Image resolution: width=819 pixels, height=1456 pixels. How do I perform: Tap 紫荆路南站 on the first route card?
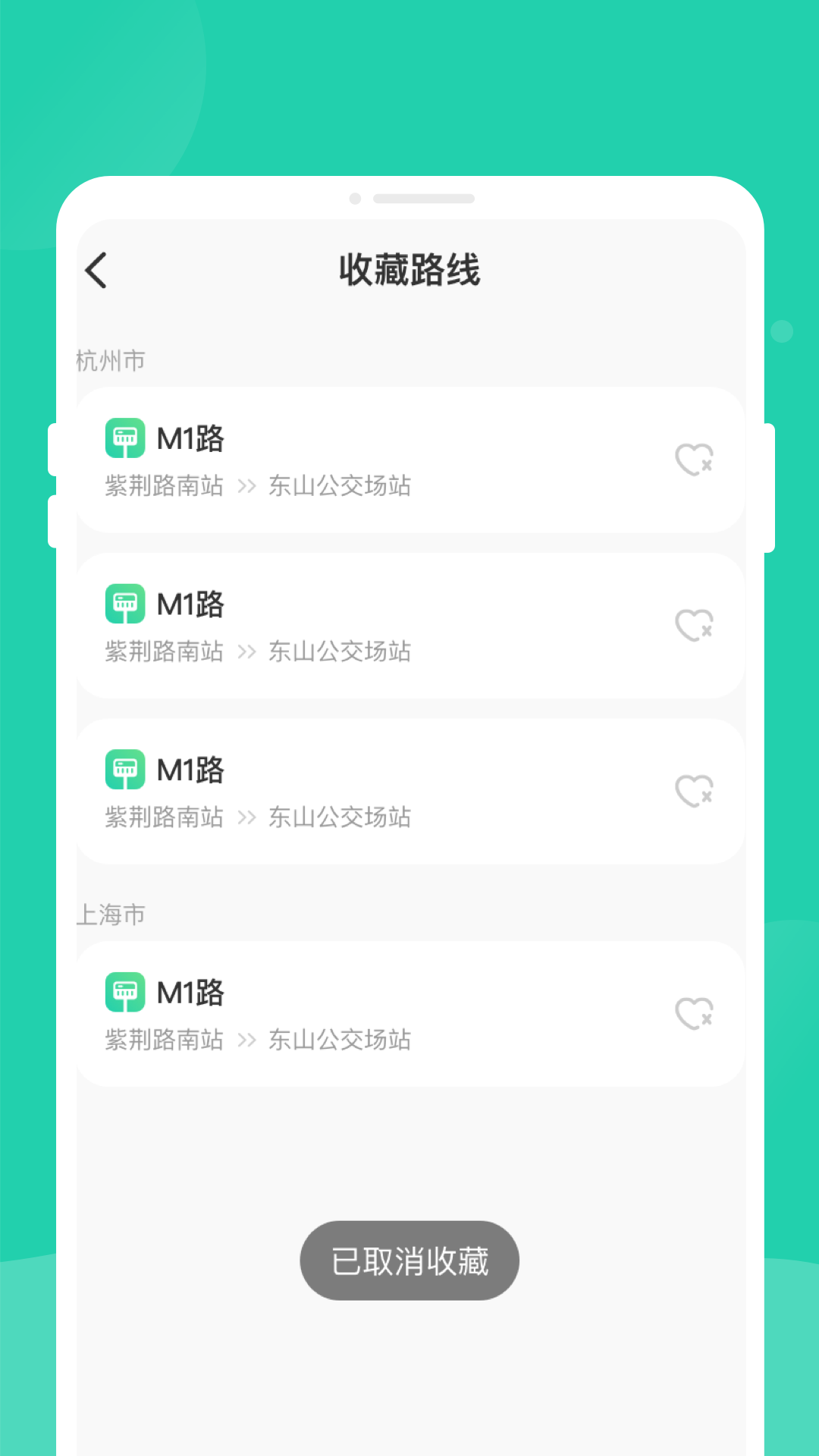click(x=162, y=485)
